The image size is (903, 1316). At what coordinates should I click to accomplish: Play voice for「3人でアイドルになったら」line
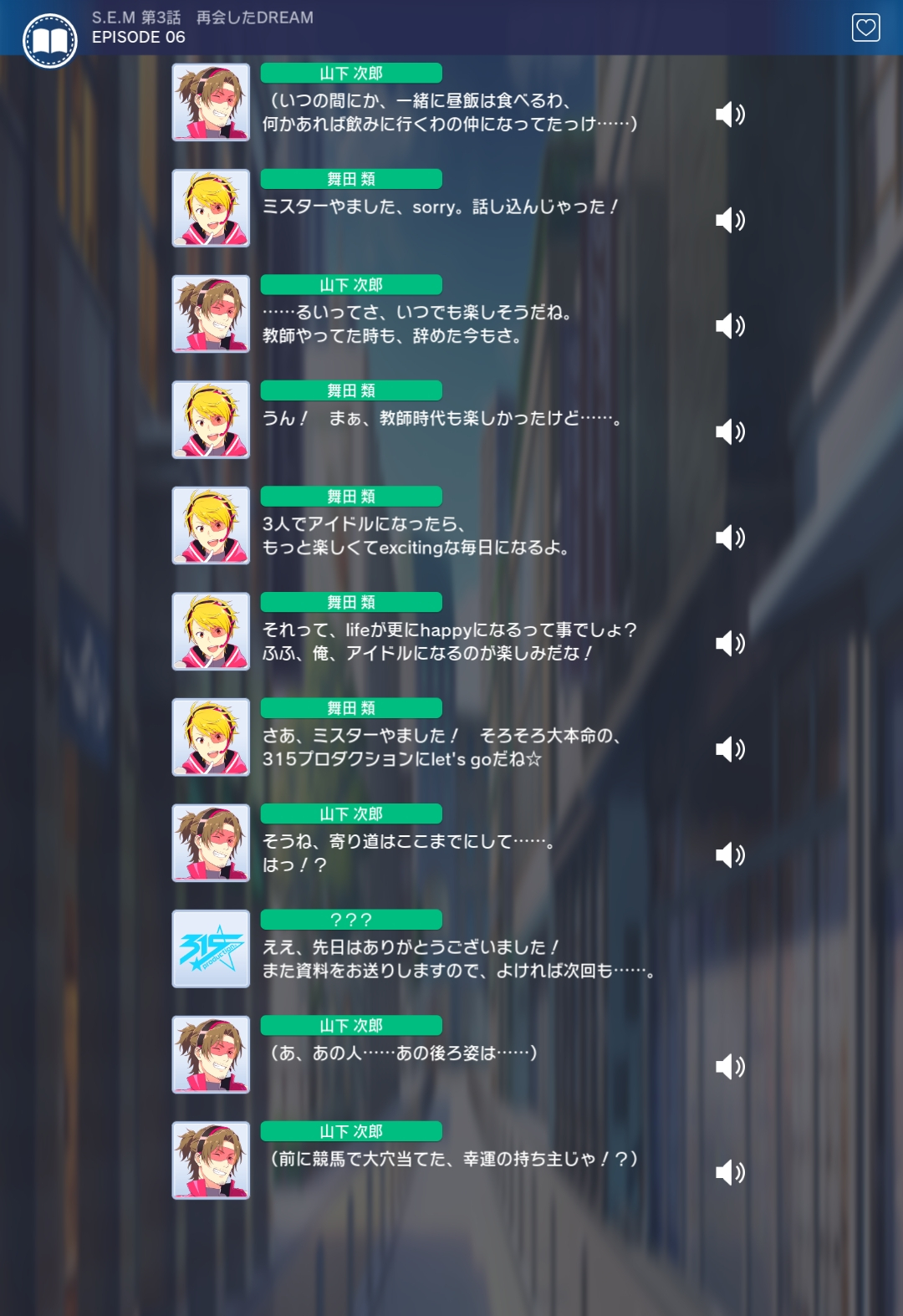[729, 537]
